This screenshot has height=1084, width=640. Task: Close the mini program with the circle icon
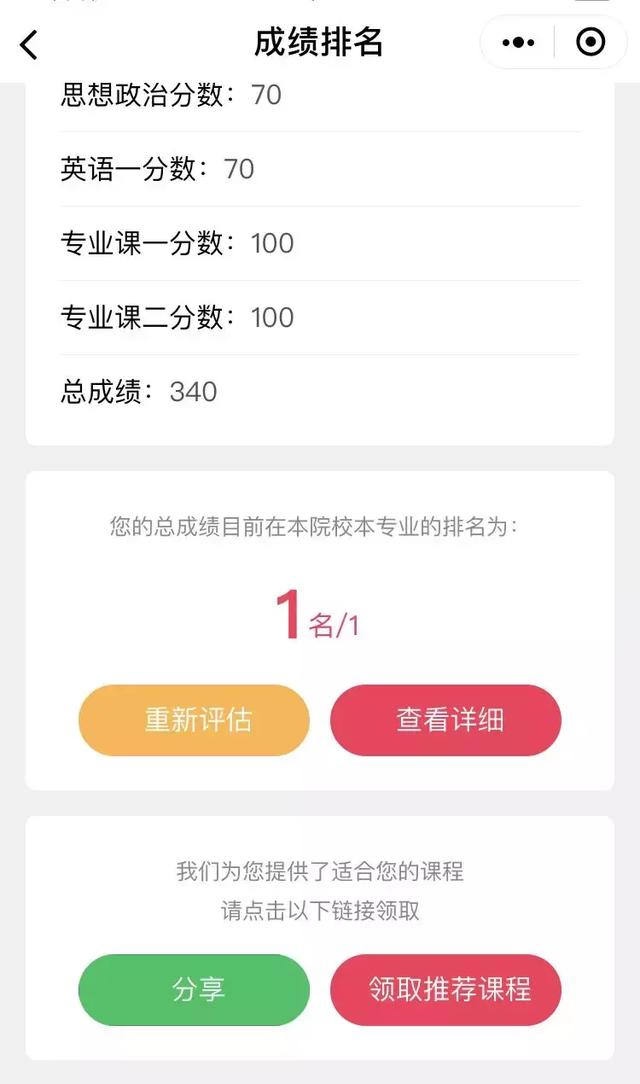590,42
